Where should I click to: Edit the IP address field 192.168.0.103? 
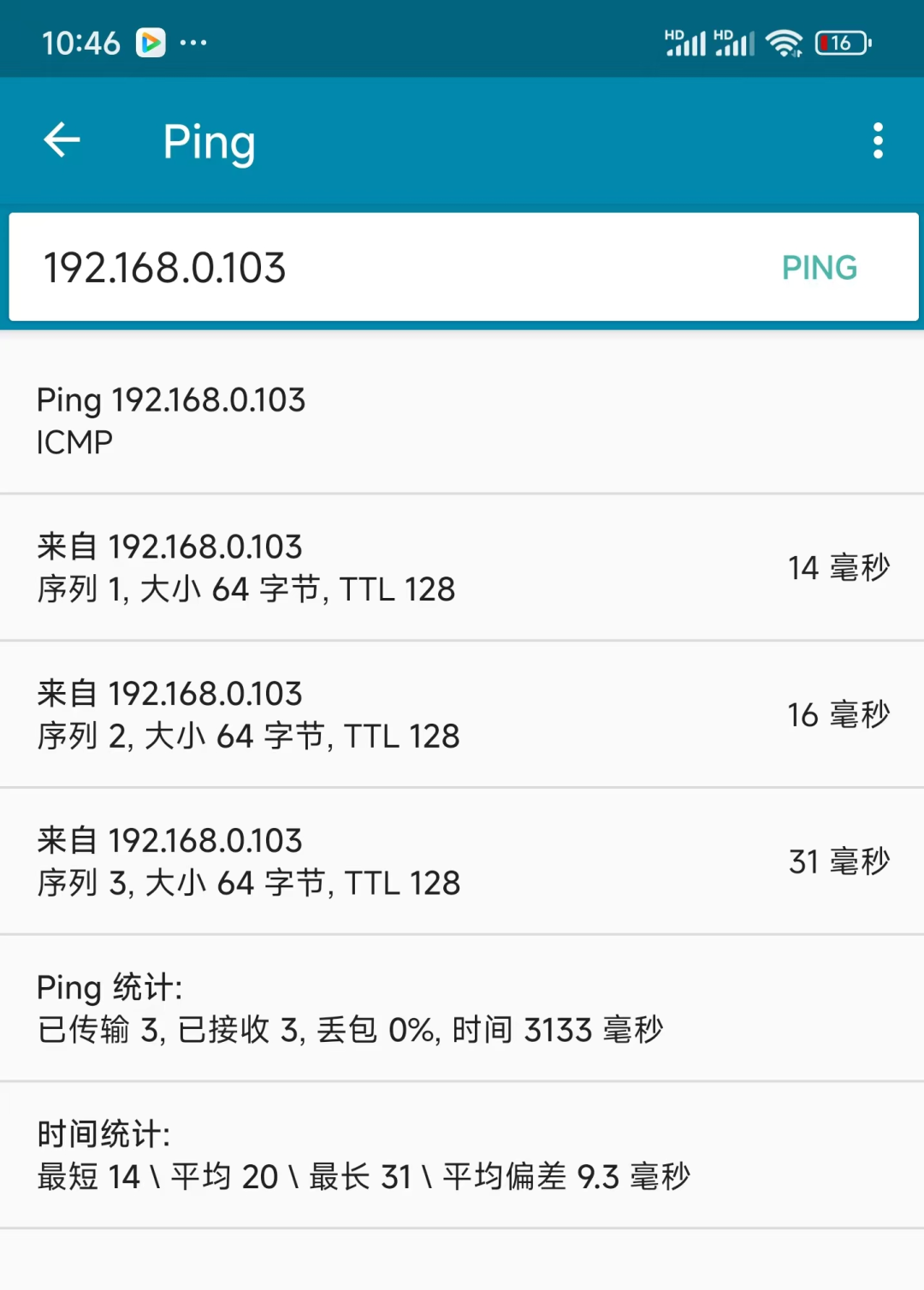[x=342, y=268]
